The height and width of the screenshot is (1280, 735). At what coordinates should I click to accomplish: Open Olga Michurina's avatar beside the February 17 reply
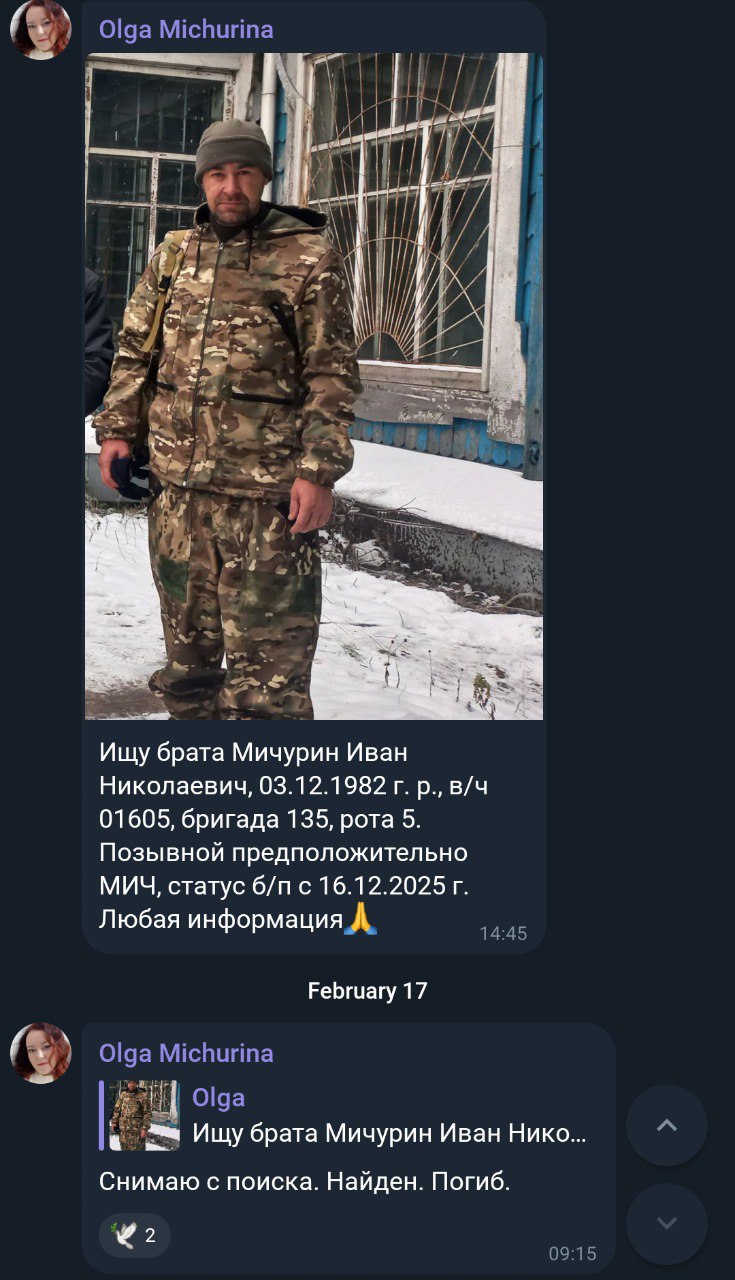coord(40,1053)
